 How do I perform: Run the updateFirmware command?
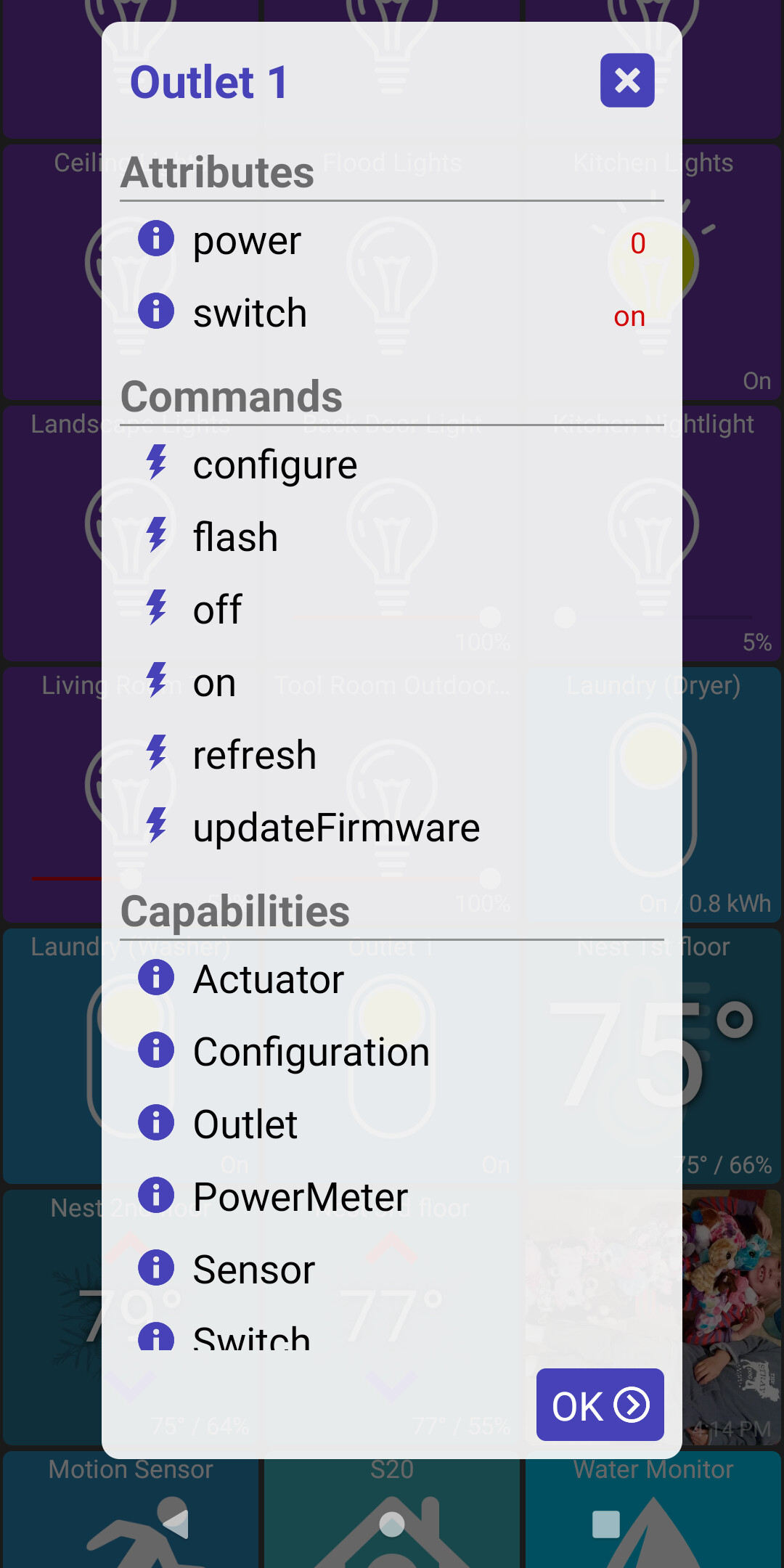[x=335, y=828]
